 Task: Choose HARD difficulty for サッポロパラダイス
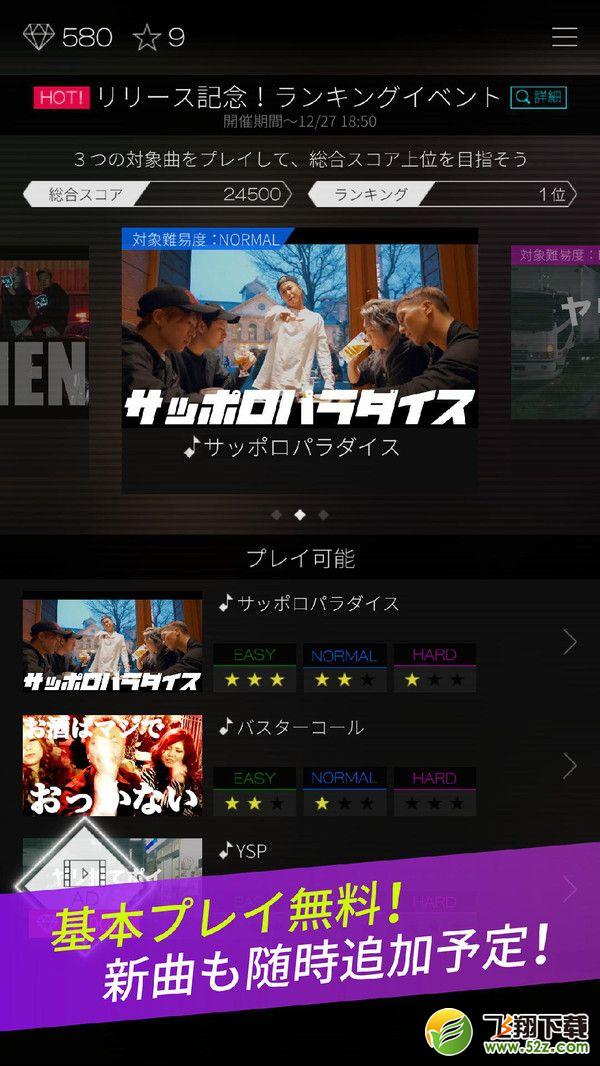click(435, 668)
